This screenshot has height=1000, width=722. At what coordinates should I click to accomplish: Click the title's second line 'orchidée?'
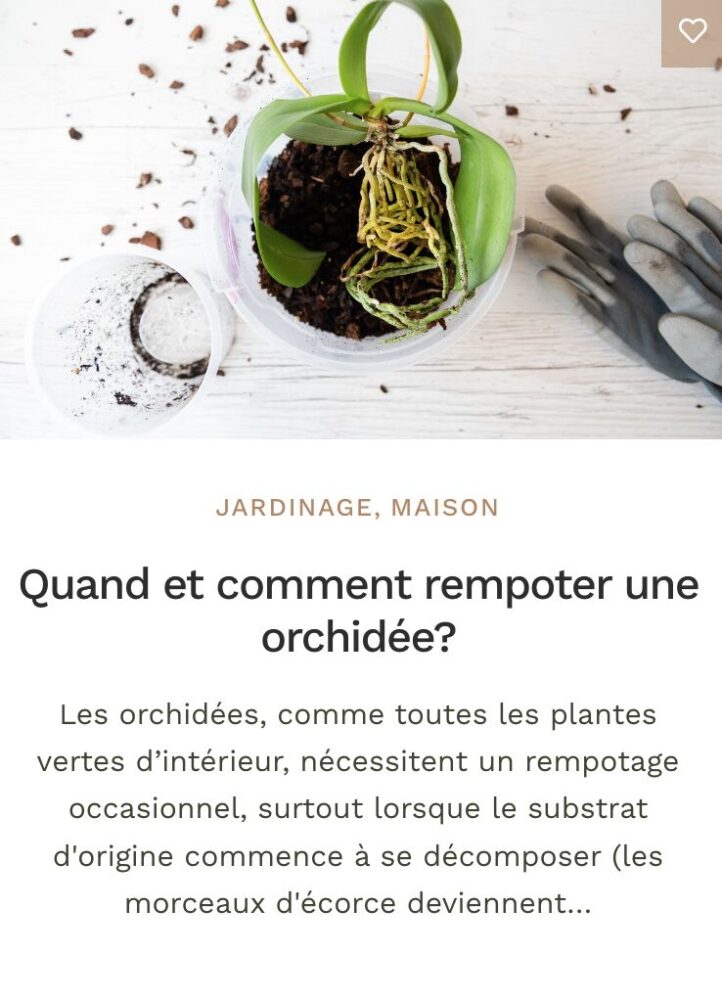pyautogui.click(x=360, y=632)
